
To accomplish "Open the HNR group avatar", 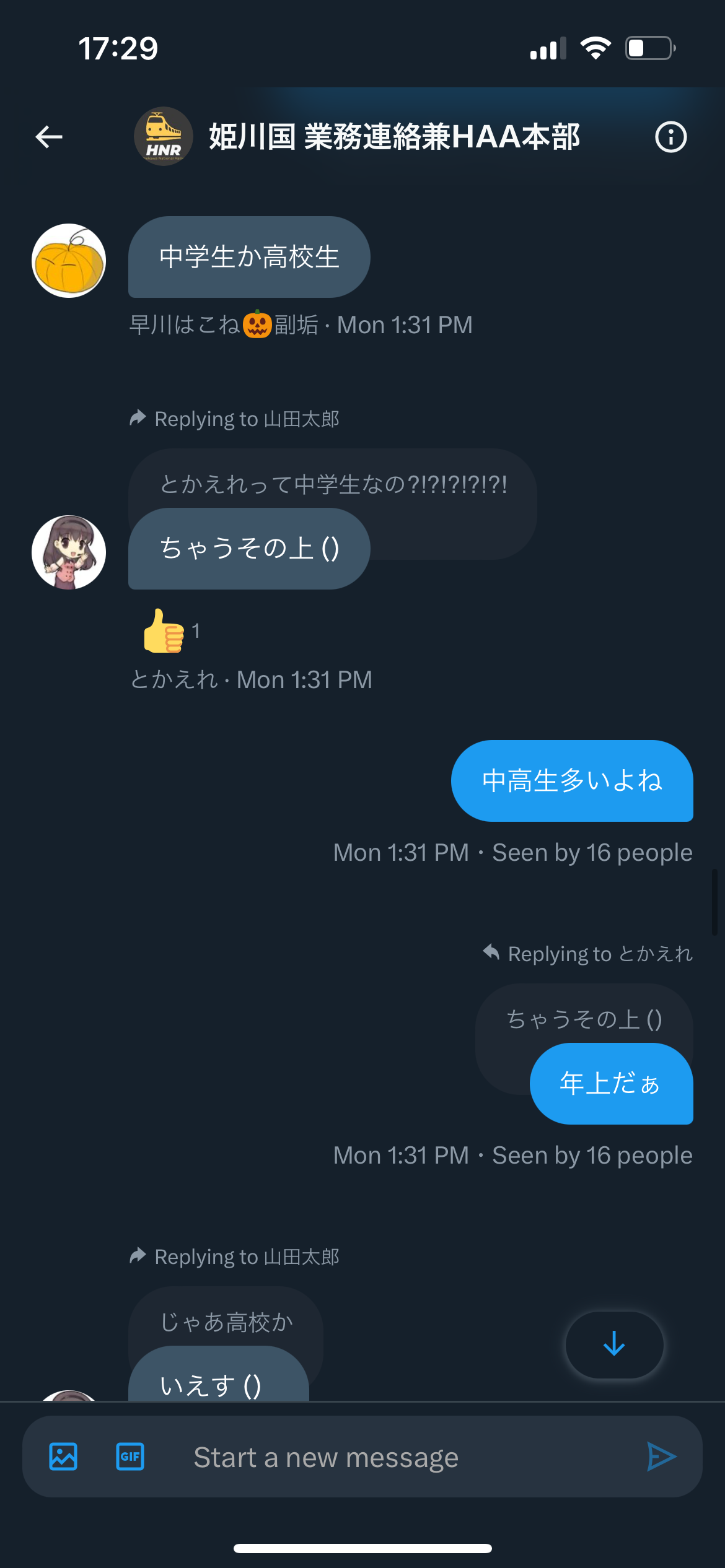I will click(164, 137).
